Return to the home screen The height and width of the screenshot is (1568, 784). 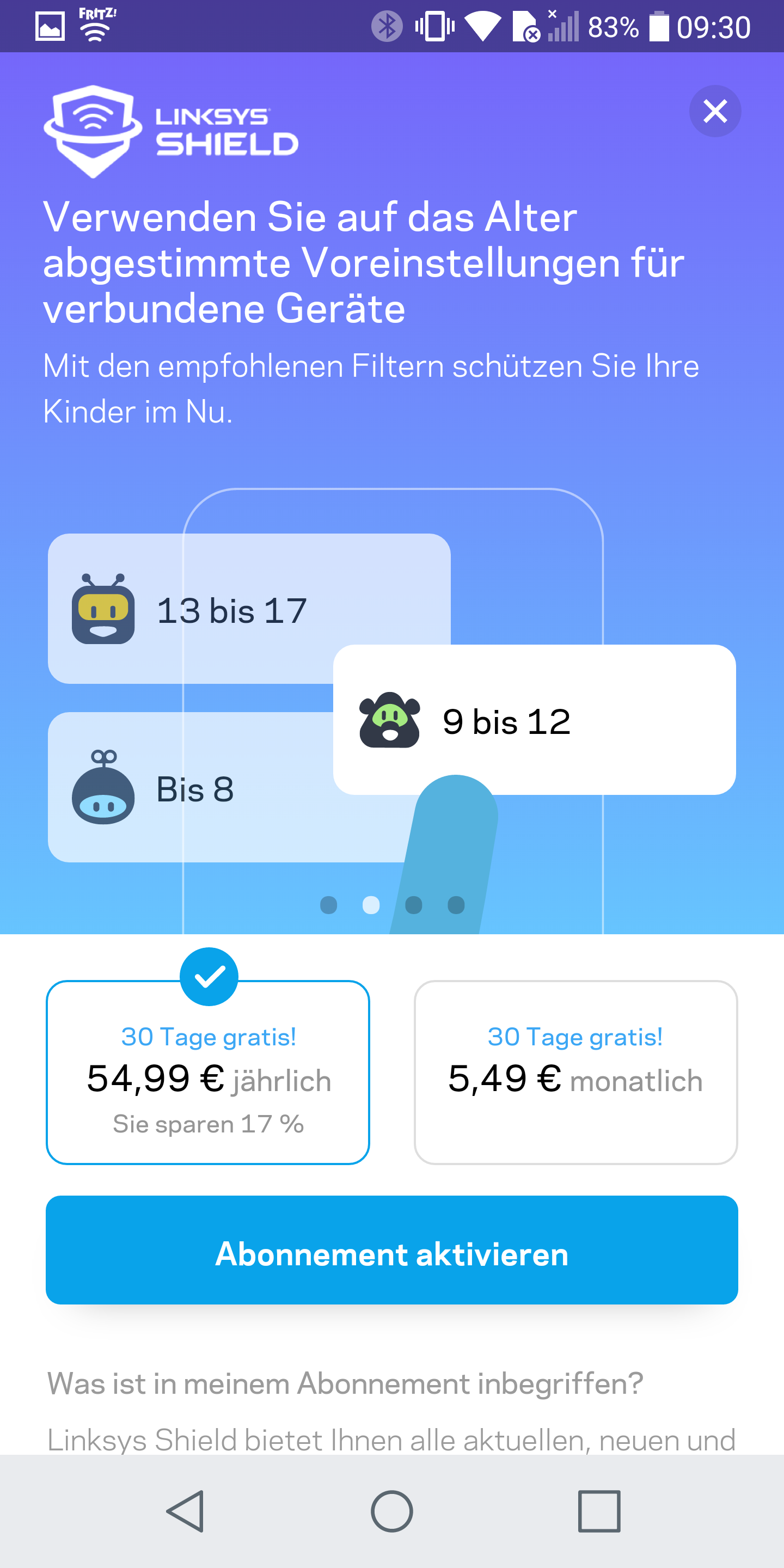pos(392,1511)
